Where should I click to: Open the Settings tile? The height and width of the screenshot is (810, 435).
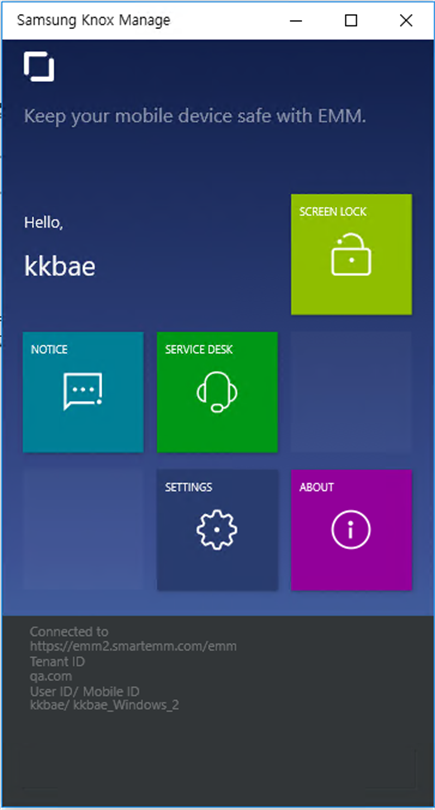pyautogui.click(x=217, y=530)
